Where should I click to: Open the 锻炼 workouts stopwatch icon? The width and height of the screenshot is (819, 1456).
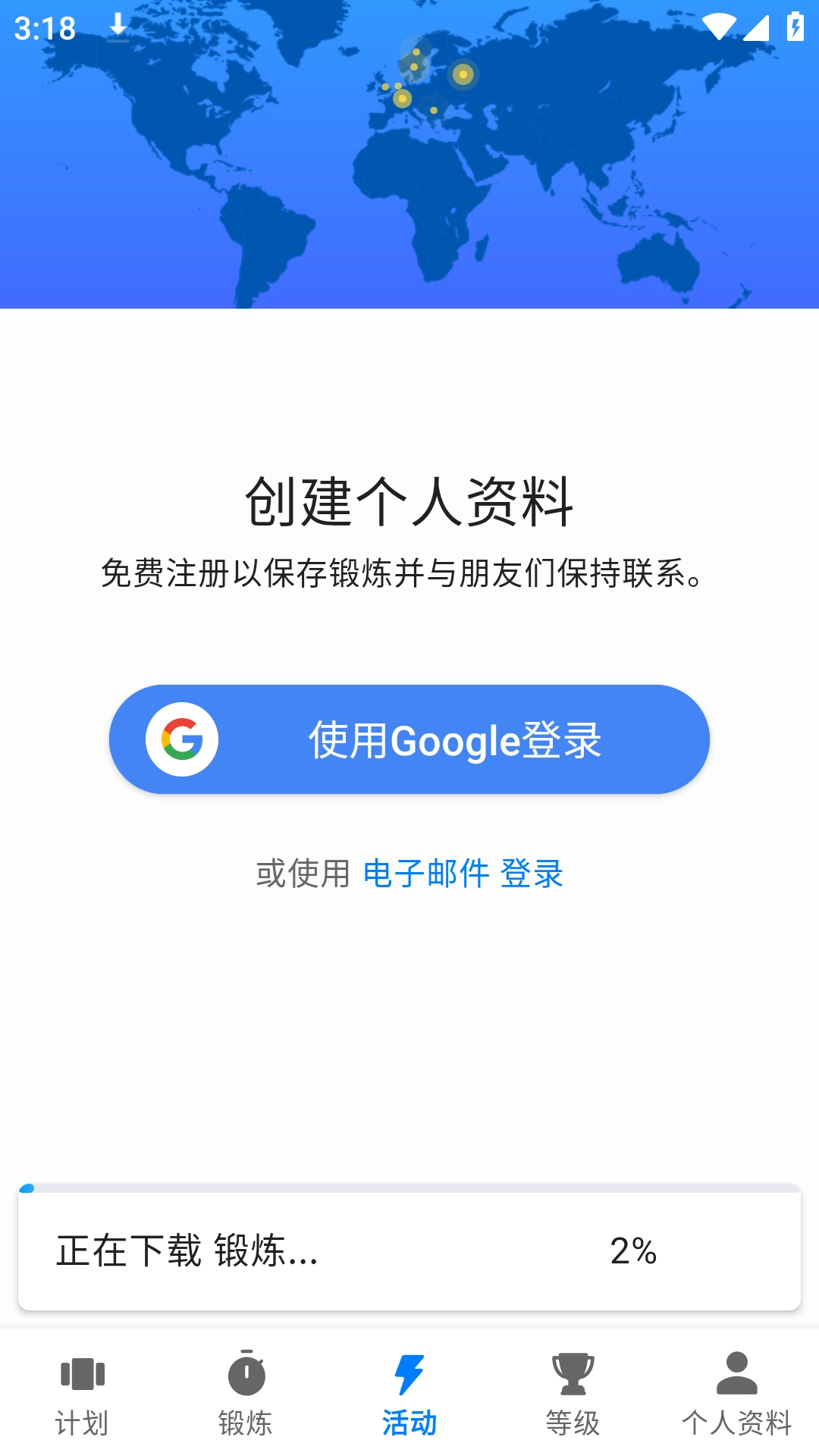pos(246,1379)
